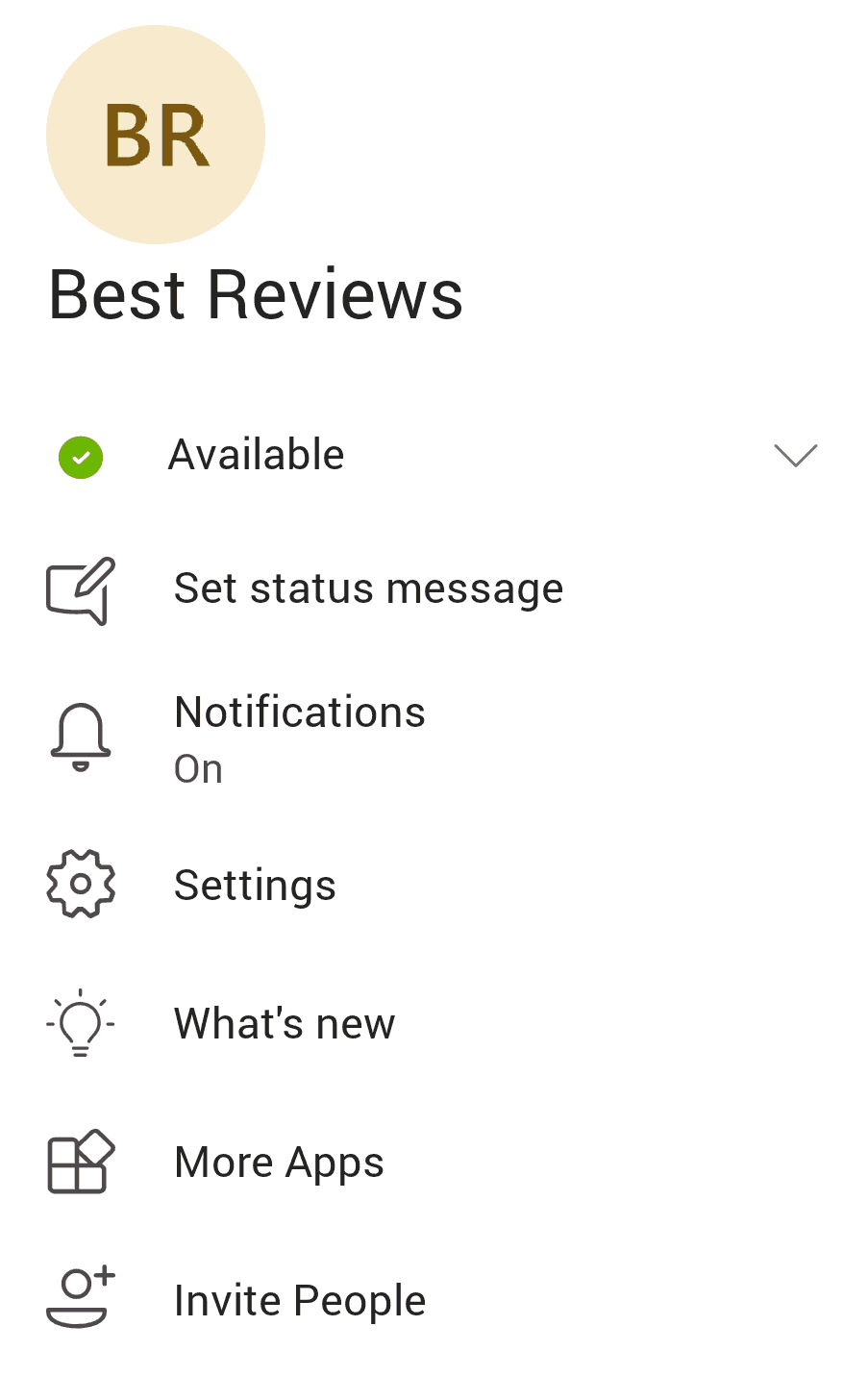Click the More Apps grid icon
The height and width of the screenshot is (1376, 868).
pyautogui.click(x=80, y=1162)
